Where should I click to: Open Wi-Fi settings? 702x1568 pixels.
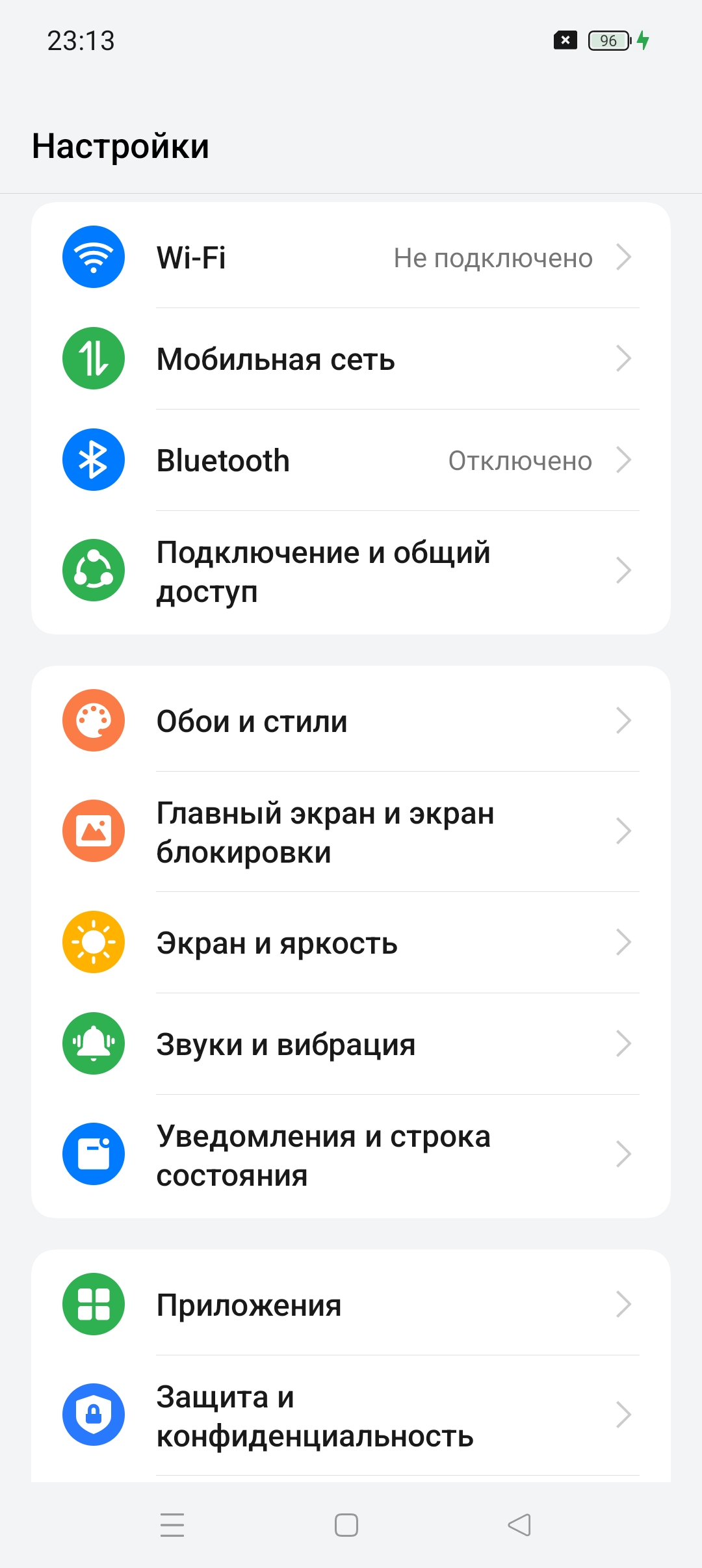click(351, 257)
